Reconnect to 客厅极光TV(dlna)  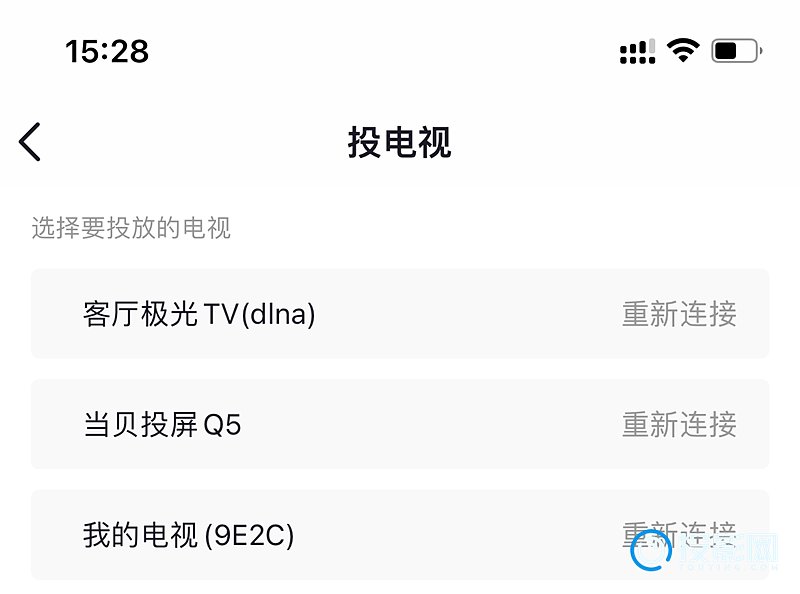point(679,314)
